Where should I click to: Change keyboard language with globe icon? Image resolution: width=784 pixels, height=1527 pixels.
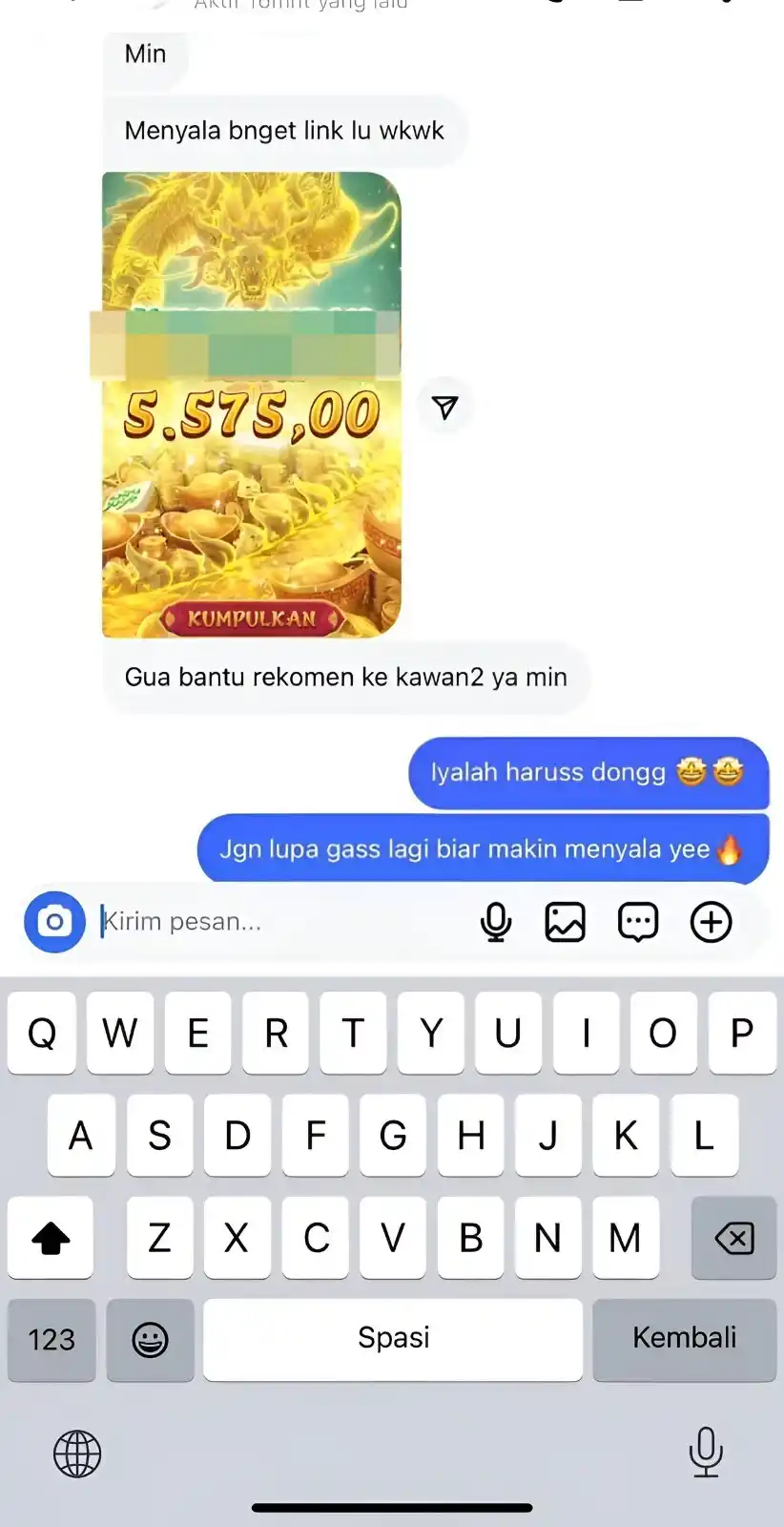tap(77, 1454)
